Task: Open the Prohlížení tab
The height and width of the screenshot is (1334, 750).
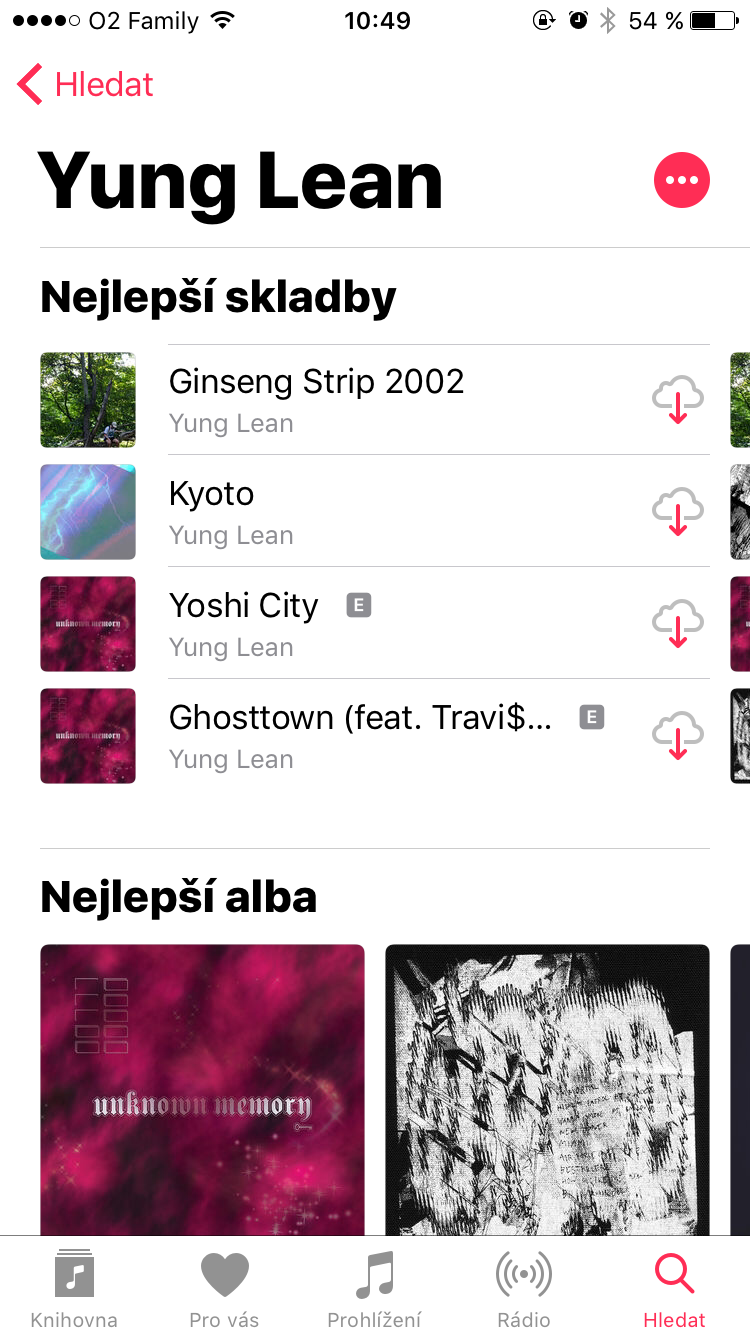Action: pyautogui.click(x=374, y=1288)
